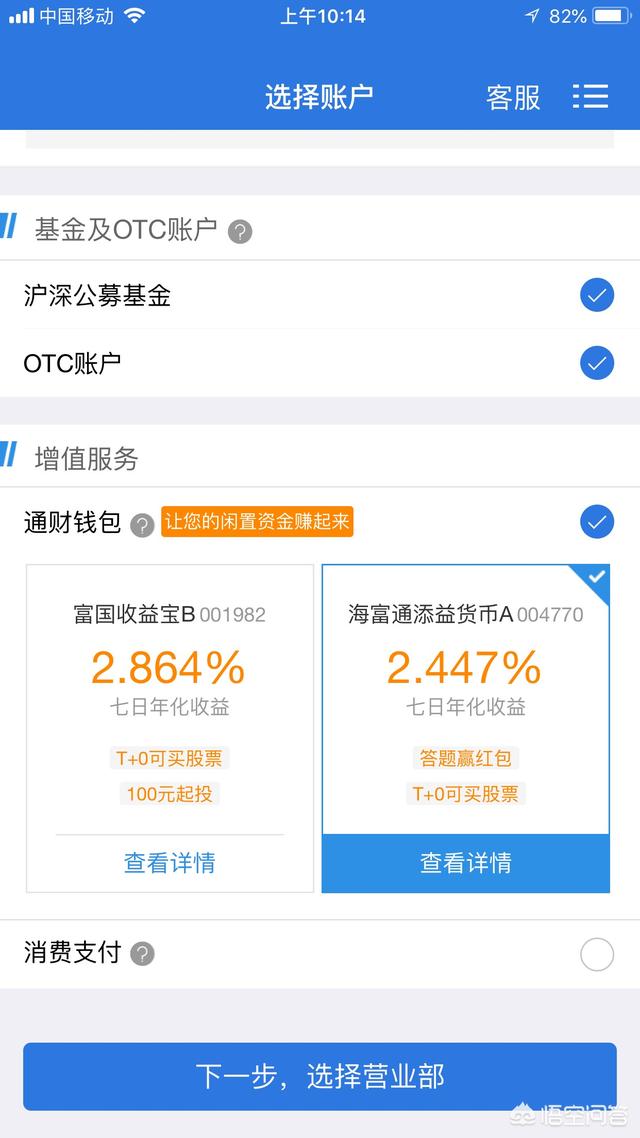The image size is (640, 1138).
Task: Show help for 通财钱包
Action: click(x=143, y=524)
